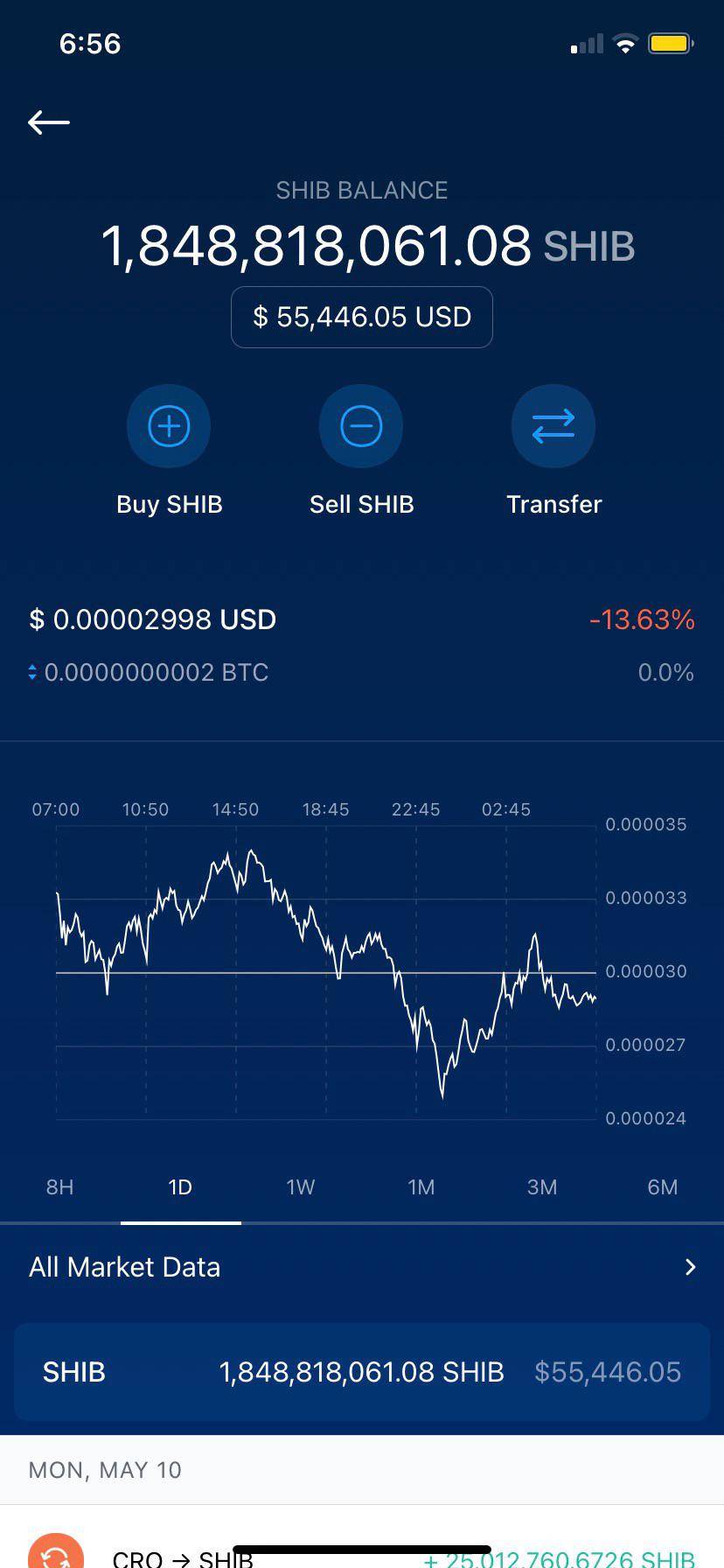
Task: Expand All Market Data
Action: (x=124, y=1266)
